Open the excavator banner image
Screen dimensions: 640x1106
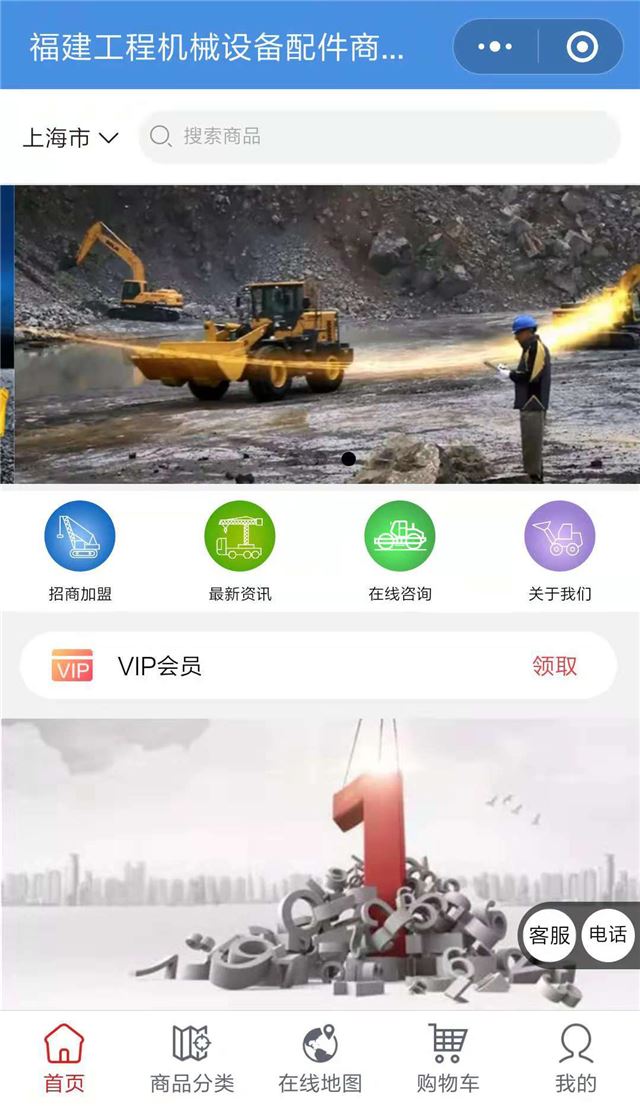(x=320, y=333)
